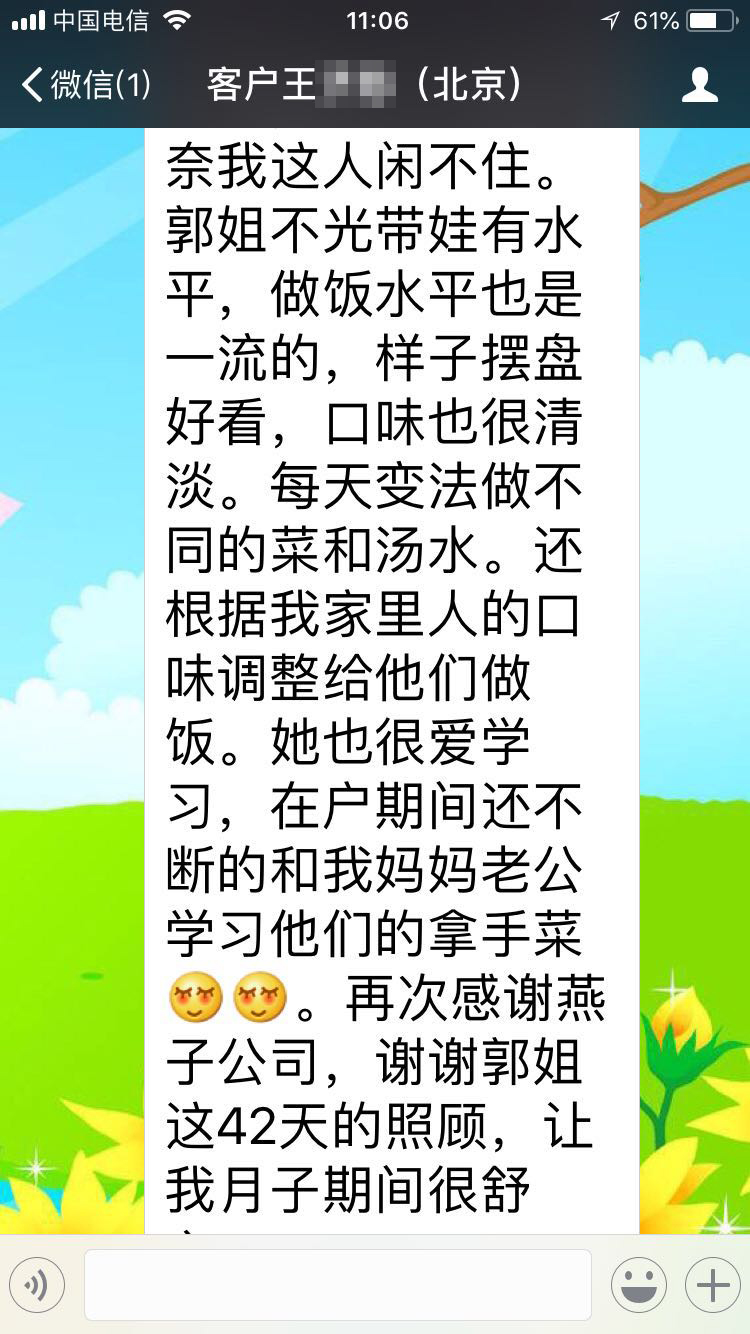This screenshot has width=750, height=1334.
Task: Go back to the WeChat chat list
Action: [85, 85]
